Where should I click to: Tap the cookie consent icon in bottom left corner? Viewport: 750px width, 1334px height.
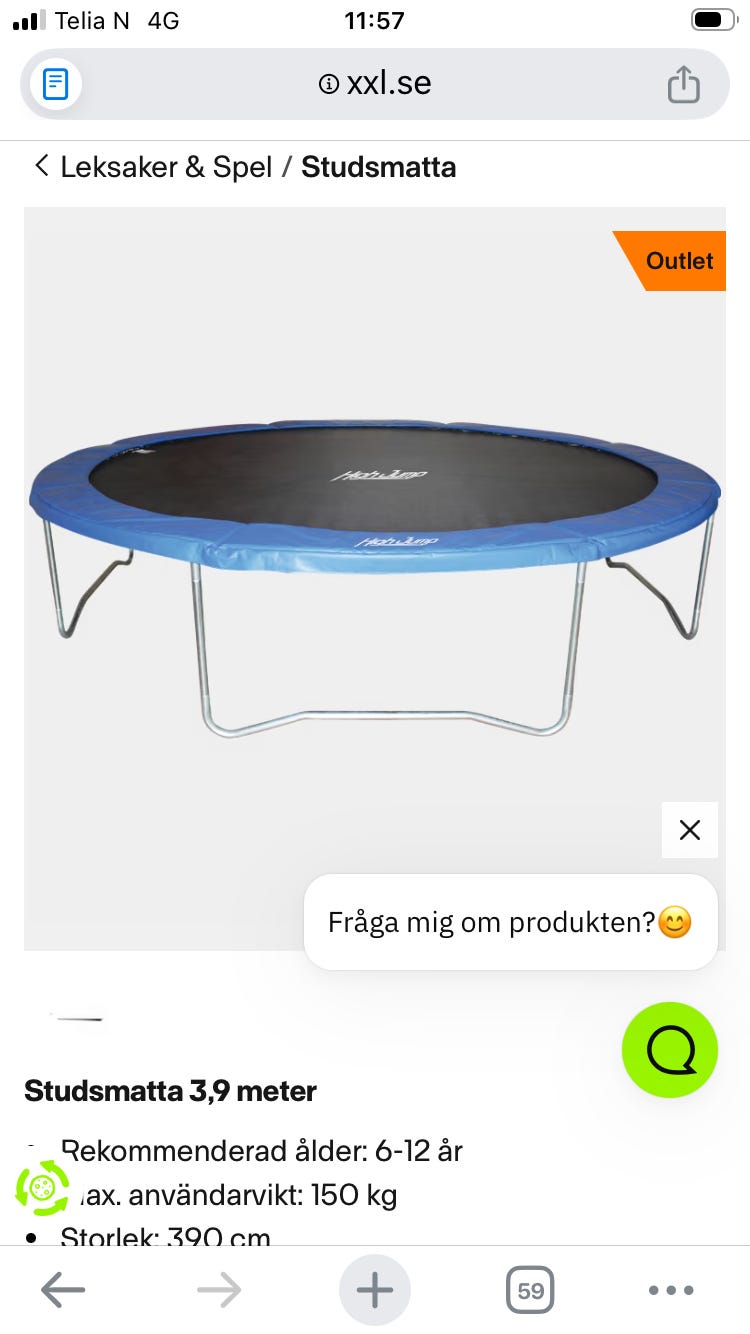click(x=42, y=1190)
